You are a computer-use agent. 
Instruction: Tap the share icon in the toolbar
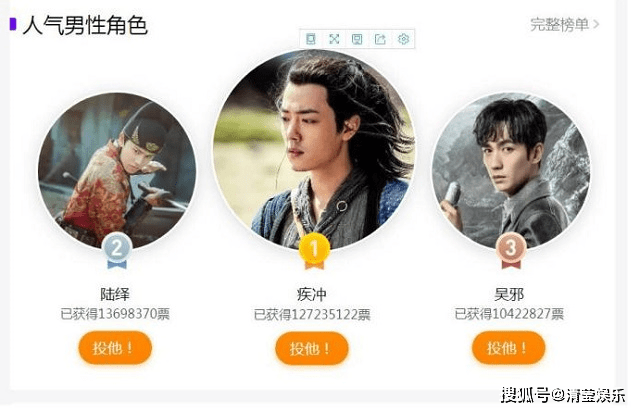tap(380, 39)
